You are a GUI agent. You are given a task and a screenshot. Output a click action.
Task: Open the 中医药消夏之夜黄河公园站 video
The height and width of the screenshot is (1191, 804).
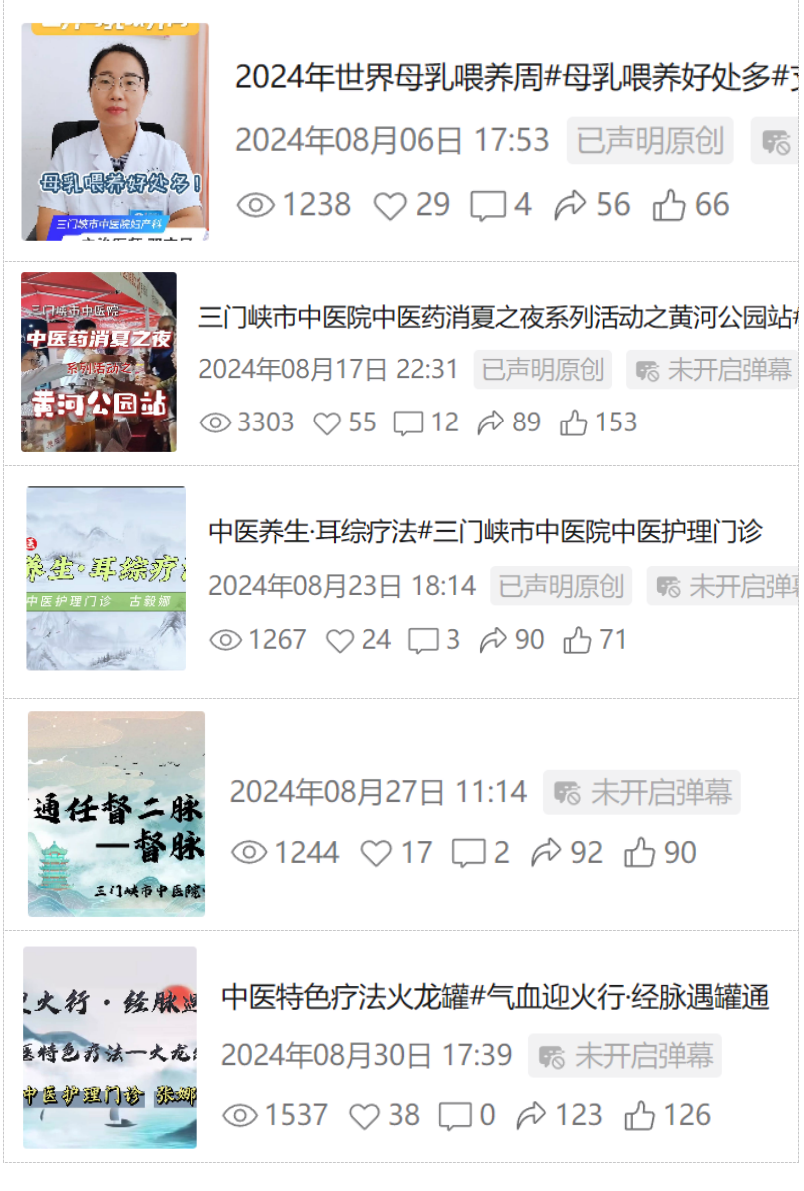pos(99,362)
